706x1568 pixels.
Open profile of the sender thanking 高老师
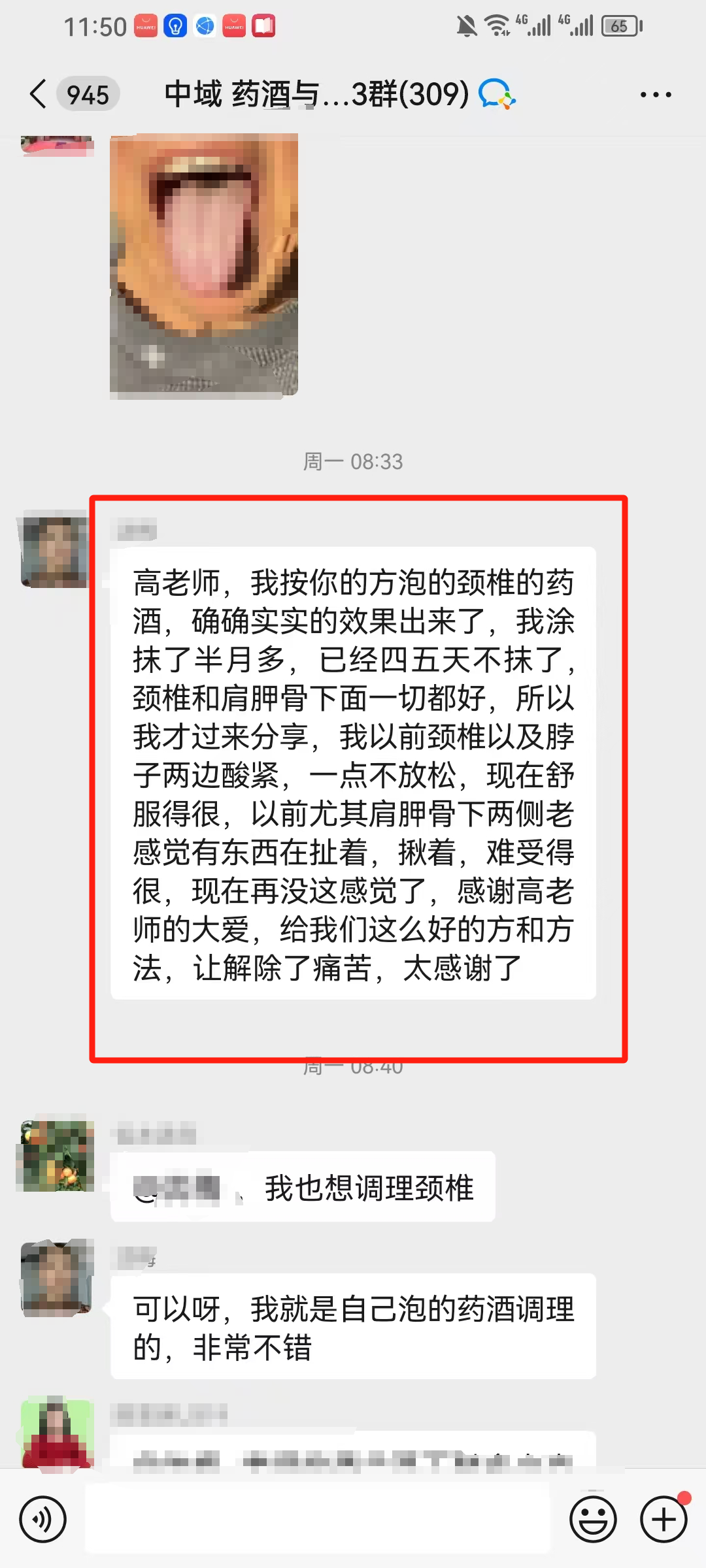click(55, 550)
